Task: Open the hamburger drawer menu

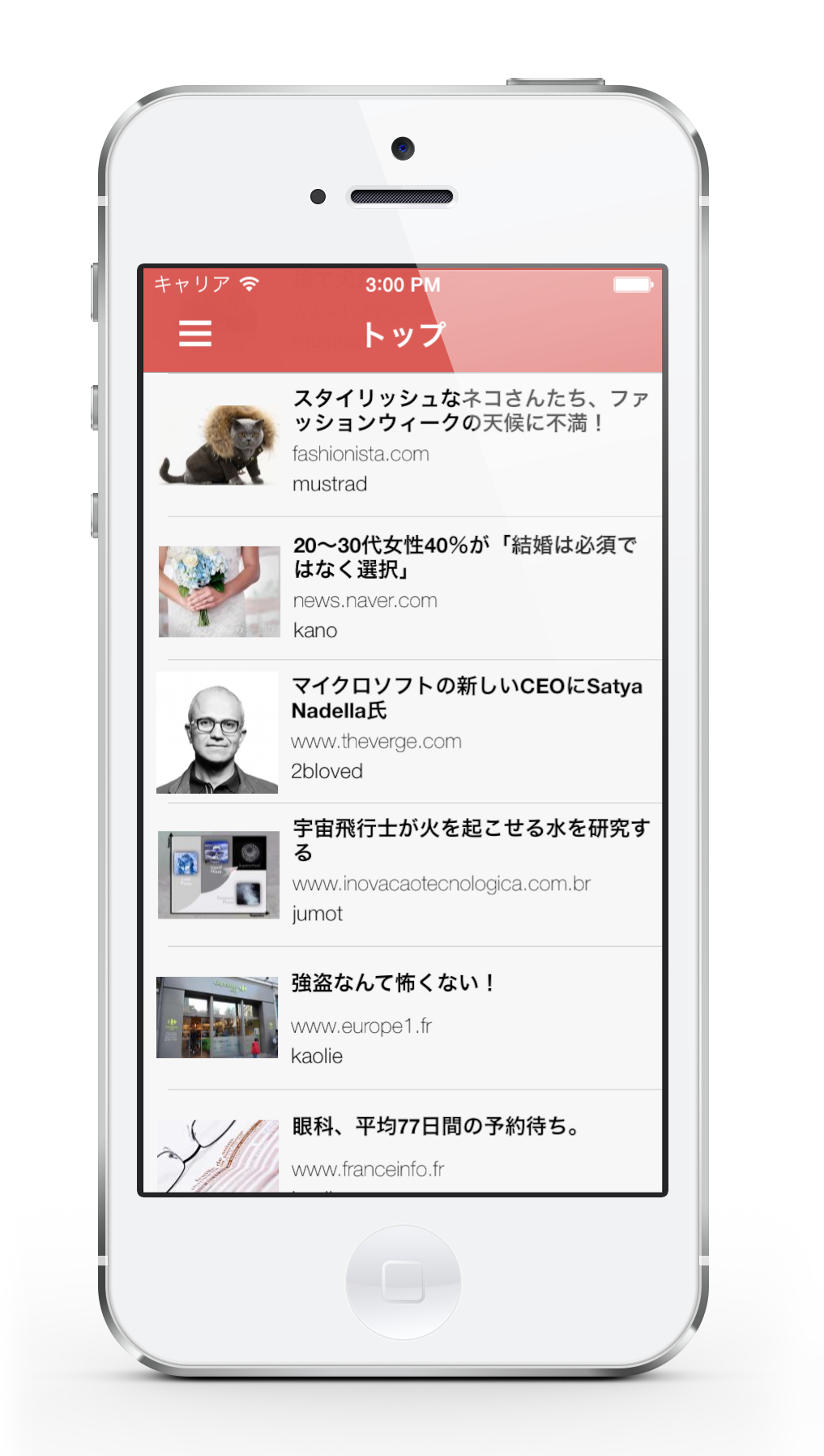Action: pos(195,333)
